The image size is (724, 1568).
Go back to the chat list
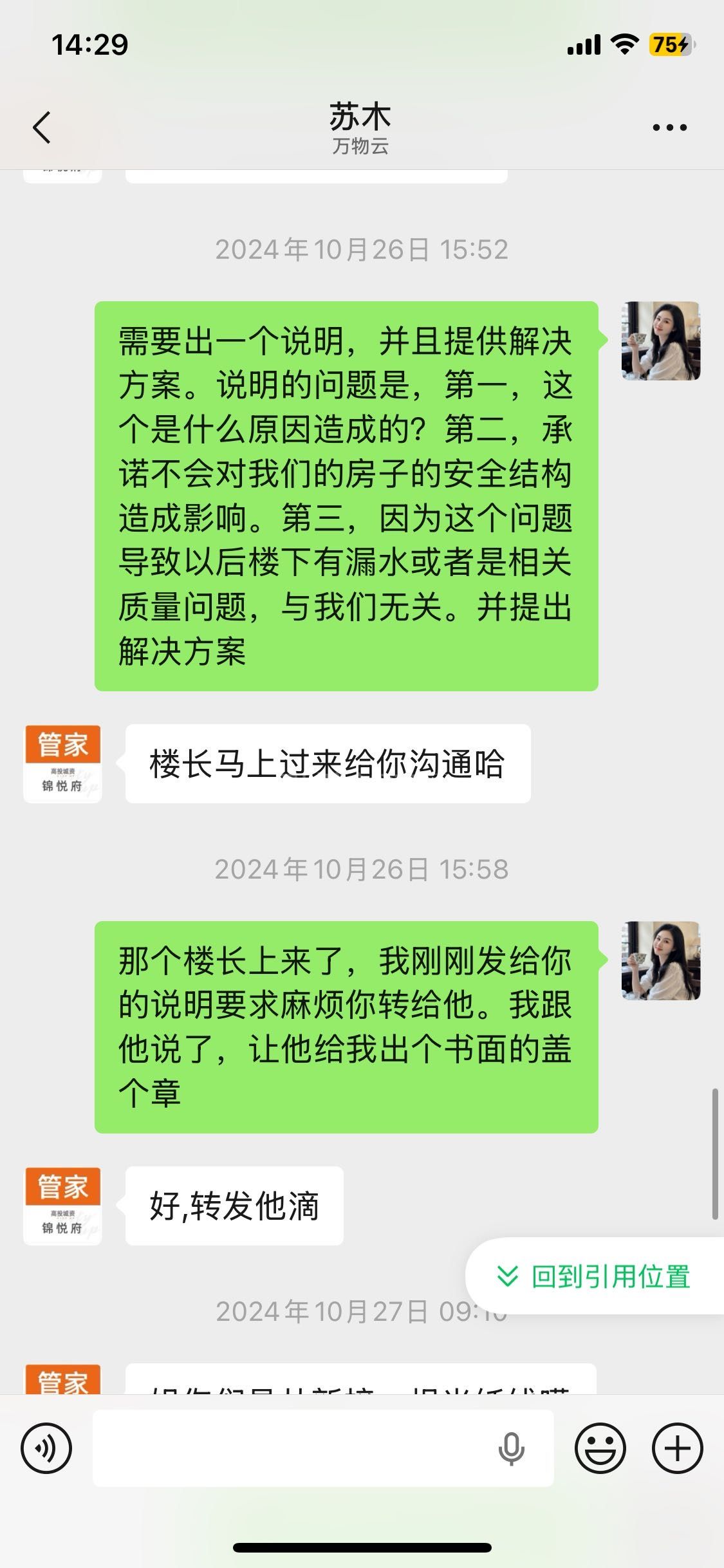(42, 127)
